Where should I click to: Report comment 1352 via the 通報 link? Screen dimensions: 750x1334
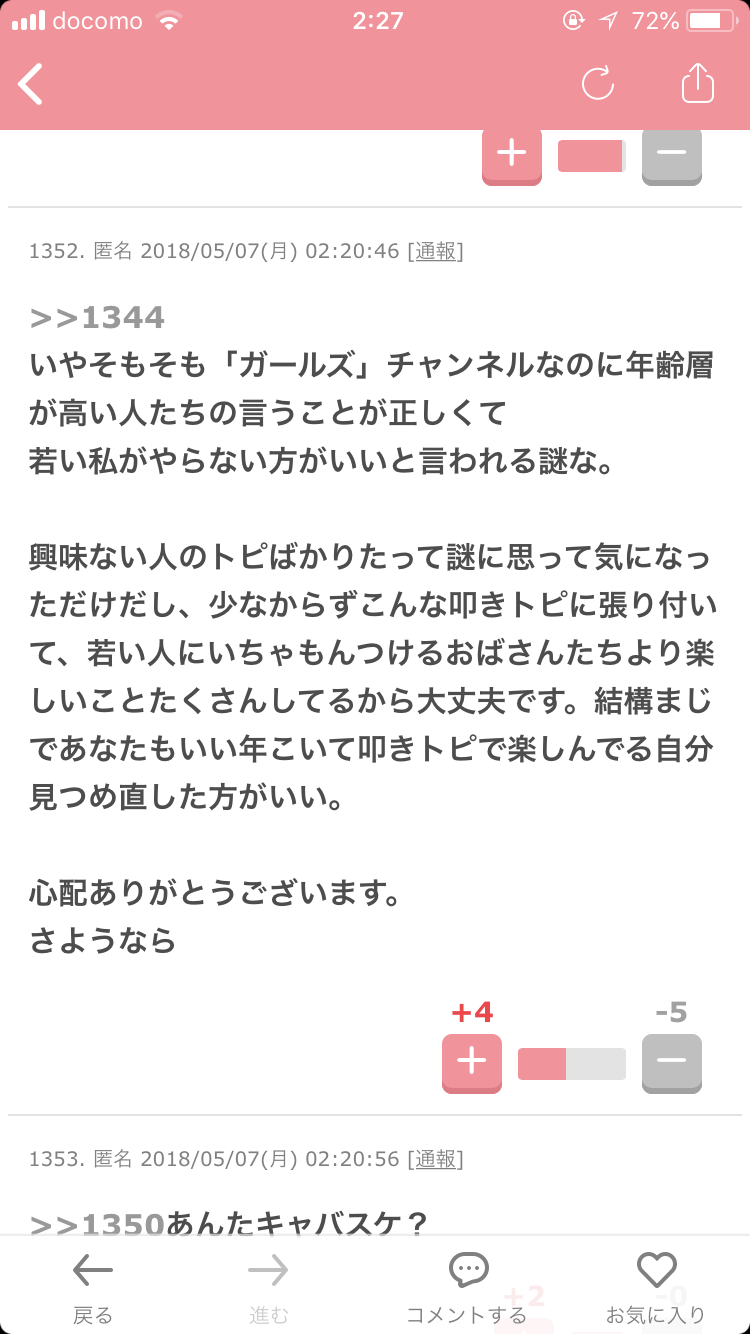point(435,251)
